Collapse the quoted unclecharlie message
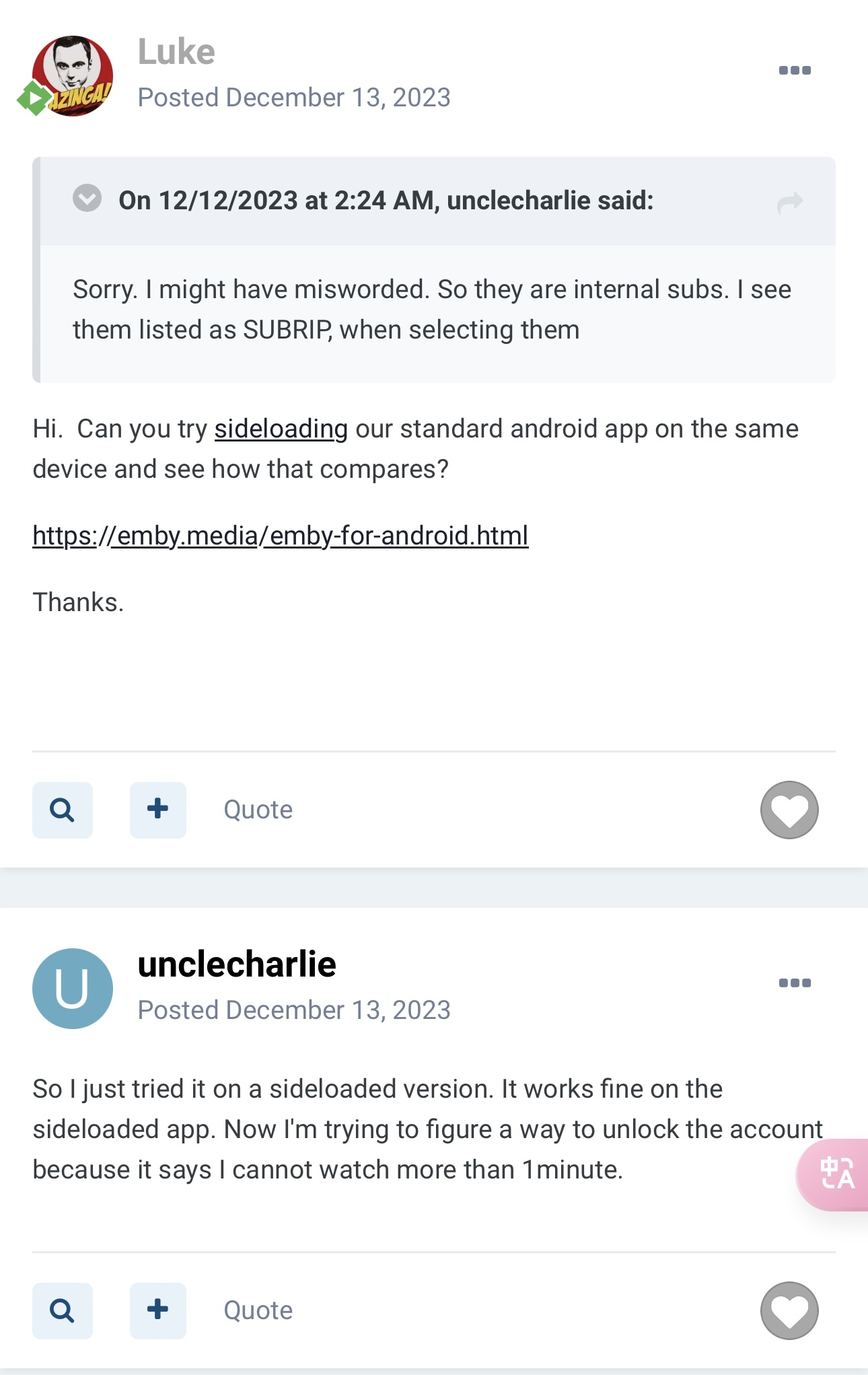 (x=87, y=199)
